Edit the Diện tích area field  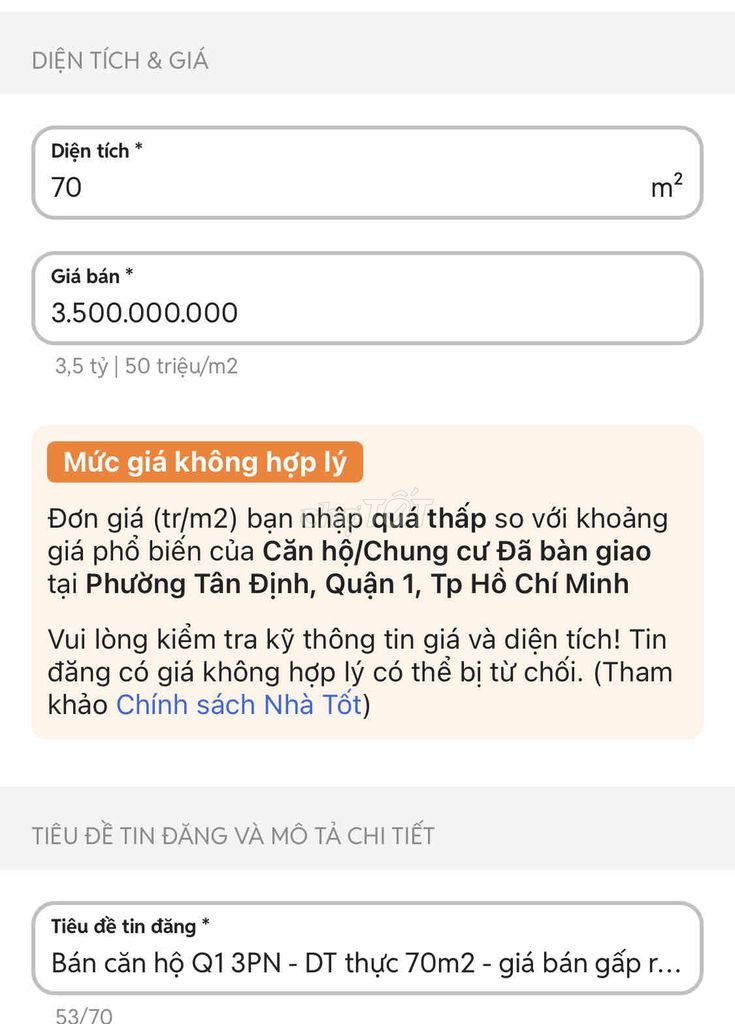click(350, 186)
